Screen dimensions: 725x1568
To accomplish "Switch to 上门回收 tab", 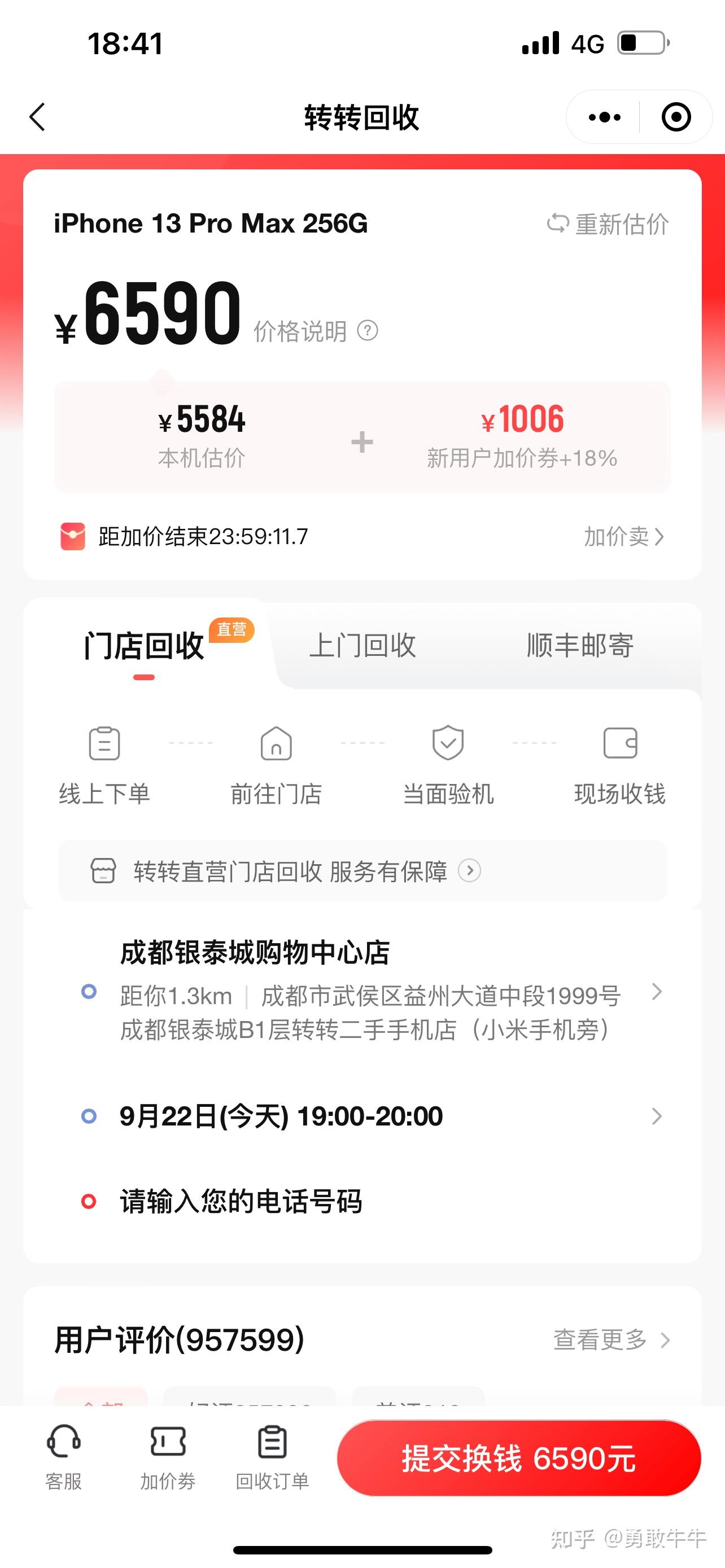I will (363, 646).
